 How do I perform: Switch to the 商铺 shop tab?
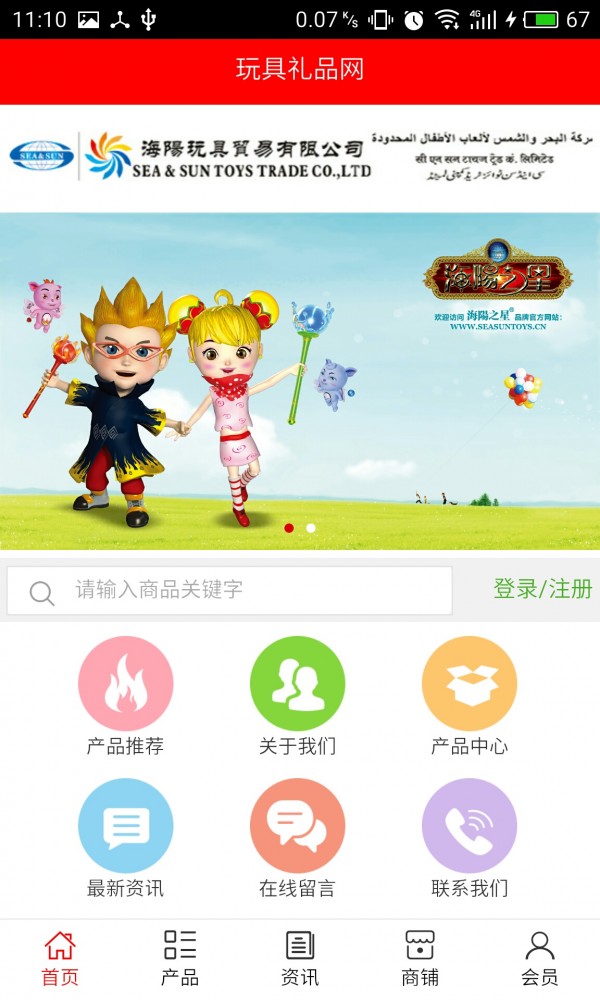tap(420, 958)
